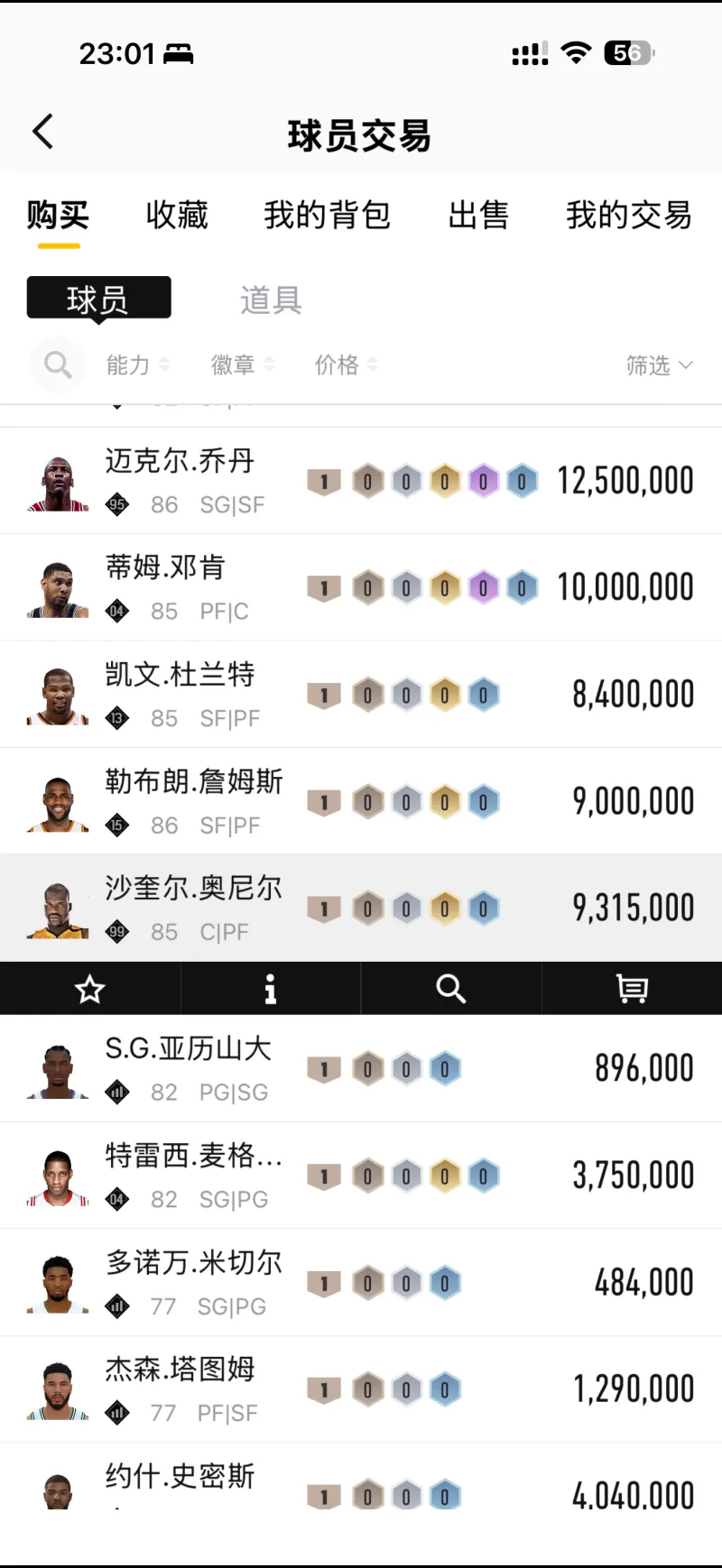Switch to the 收藏 tab

click(x=177, y=216)
